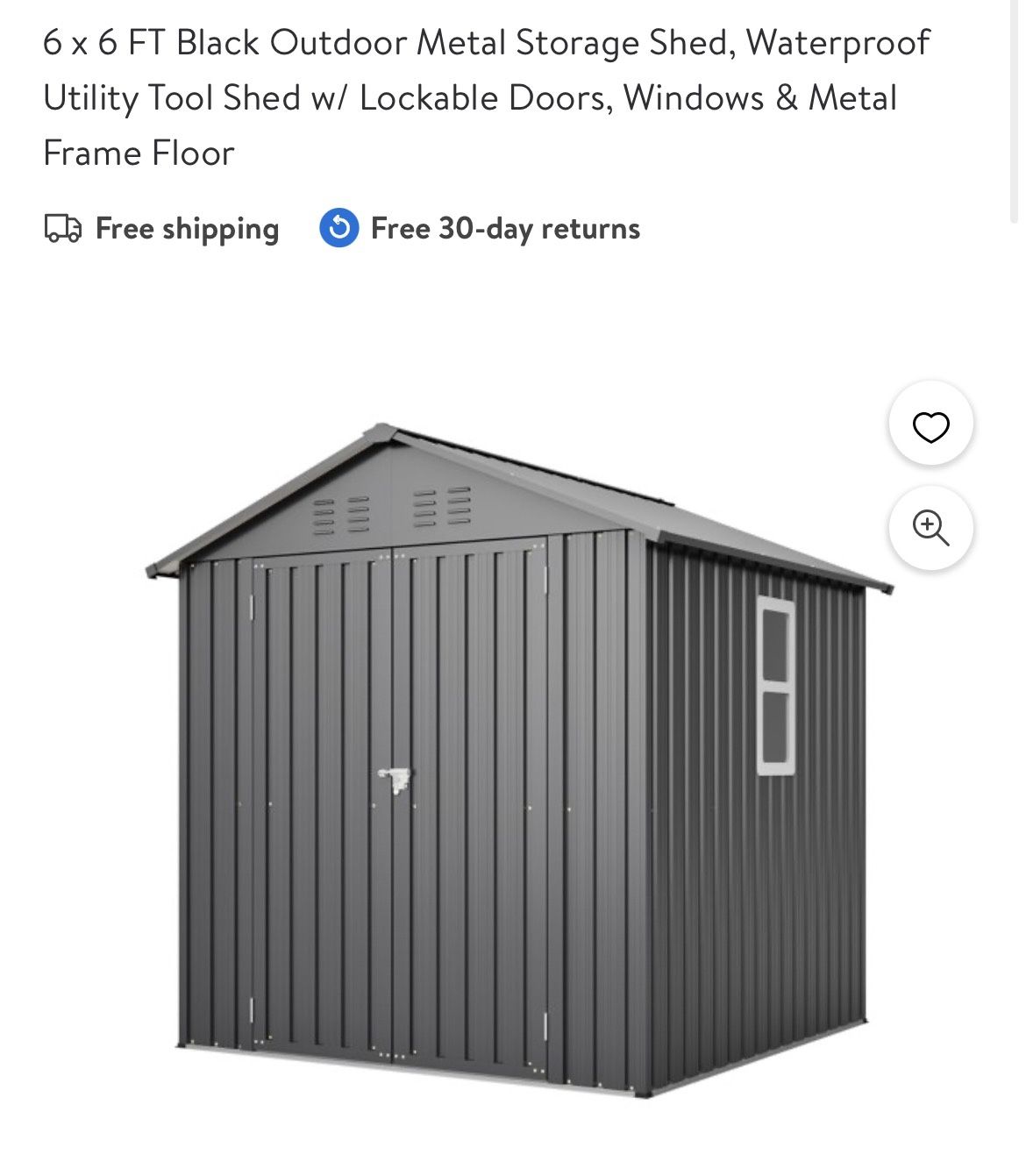Add the shed to favorites with the heart

(930, 427)
